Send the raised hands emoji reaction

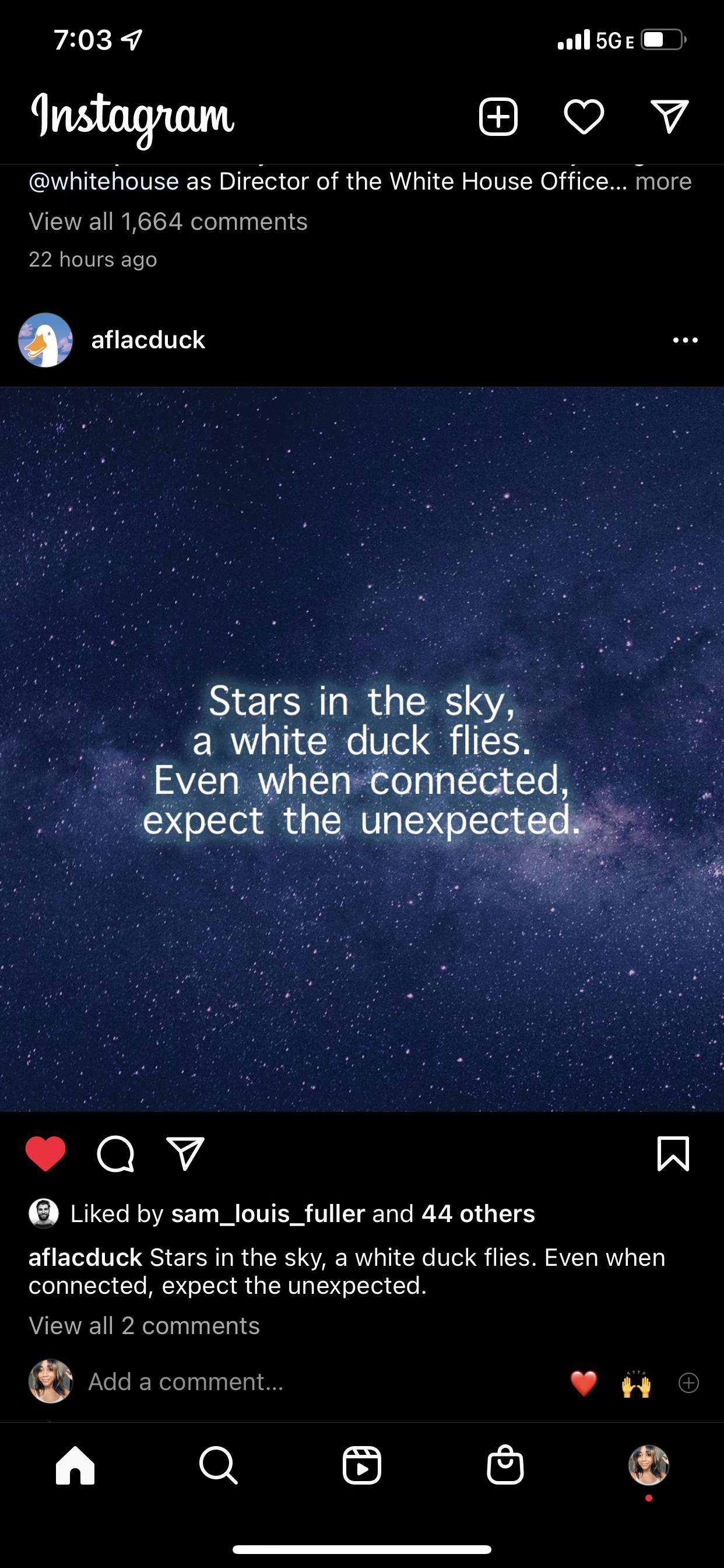pos(636,1383)
